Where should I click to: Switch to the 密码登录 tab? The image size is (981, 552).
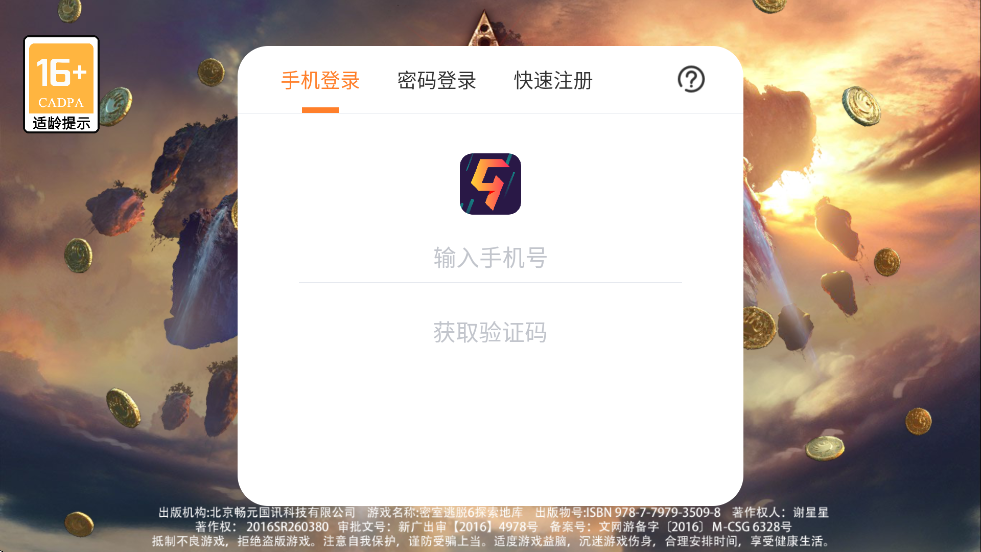pos(437,81)
